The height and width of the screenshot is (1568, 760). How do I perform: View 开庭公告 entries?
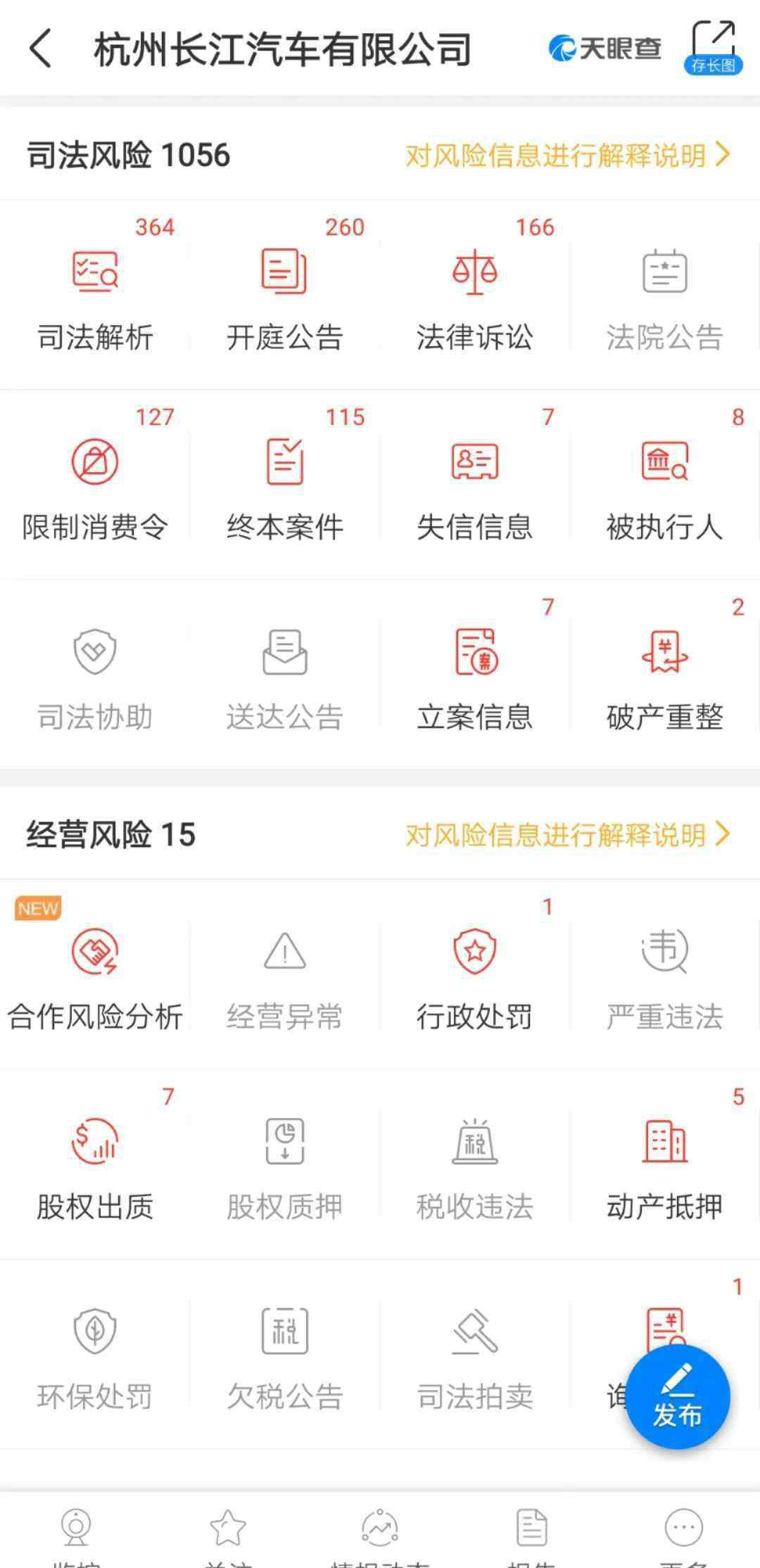point(284,295)
